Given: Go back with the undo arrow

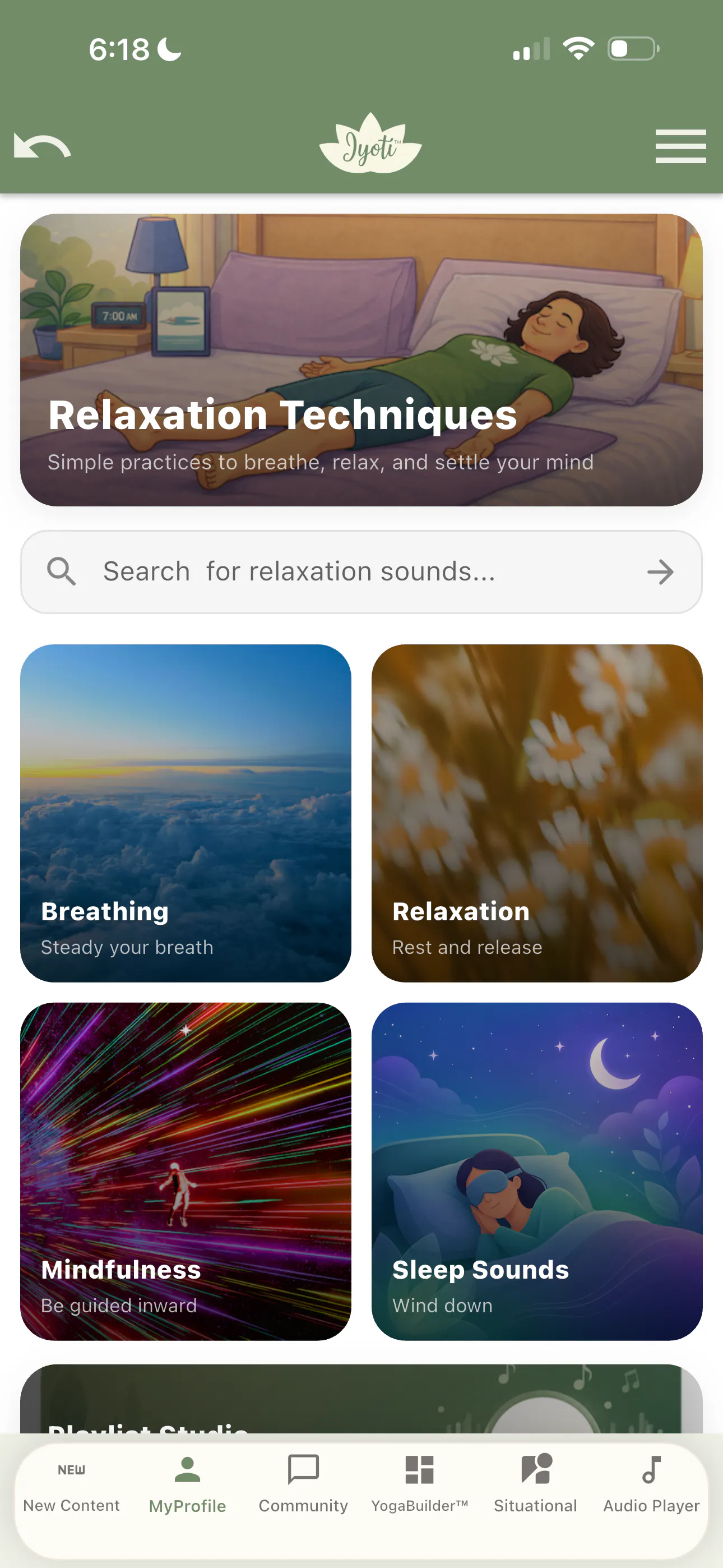Looking at the screenshot, I should pos(43,146).
